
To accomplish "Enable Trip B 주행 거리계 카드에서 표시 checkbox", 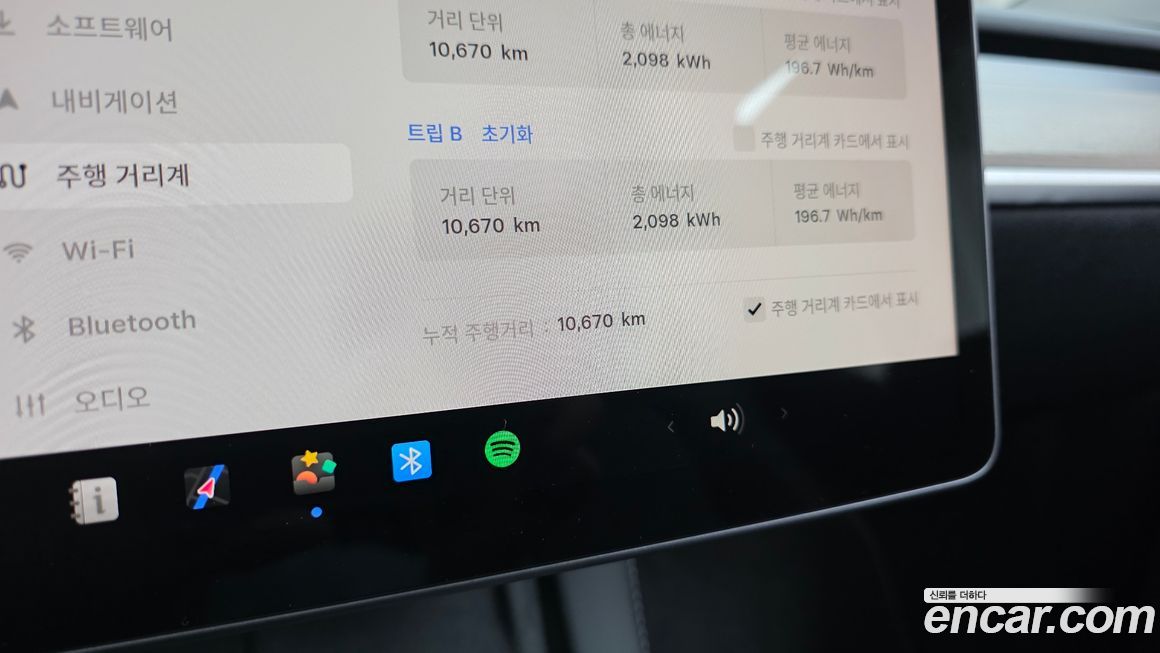I will [x=743, y=139].
